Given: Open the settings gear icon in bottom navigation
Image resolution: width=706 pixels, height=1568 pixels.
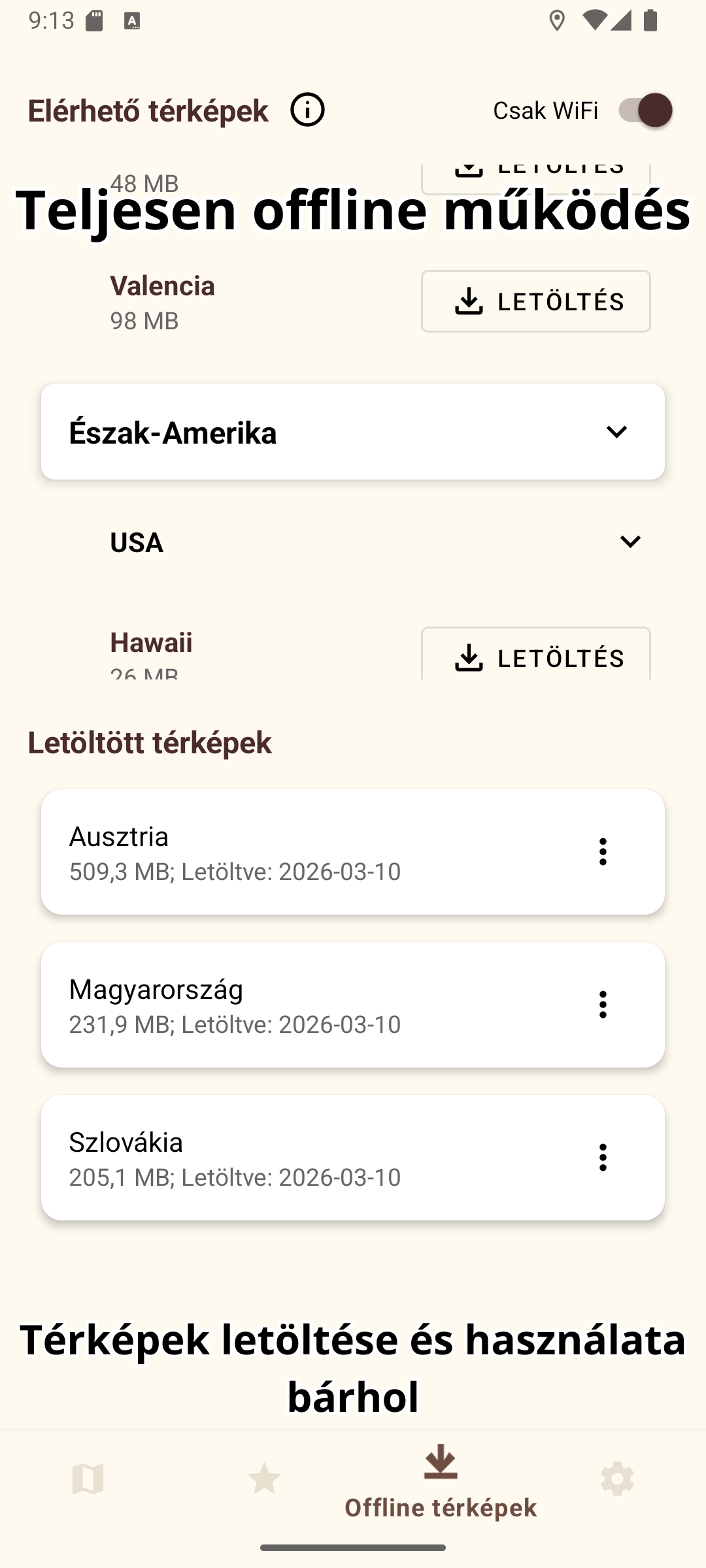Looking at the screenshot, I should [x=616, y=1480].
